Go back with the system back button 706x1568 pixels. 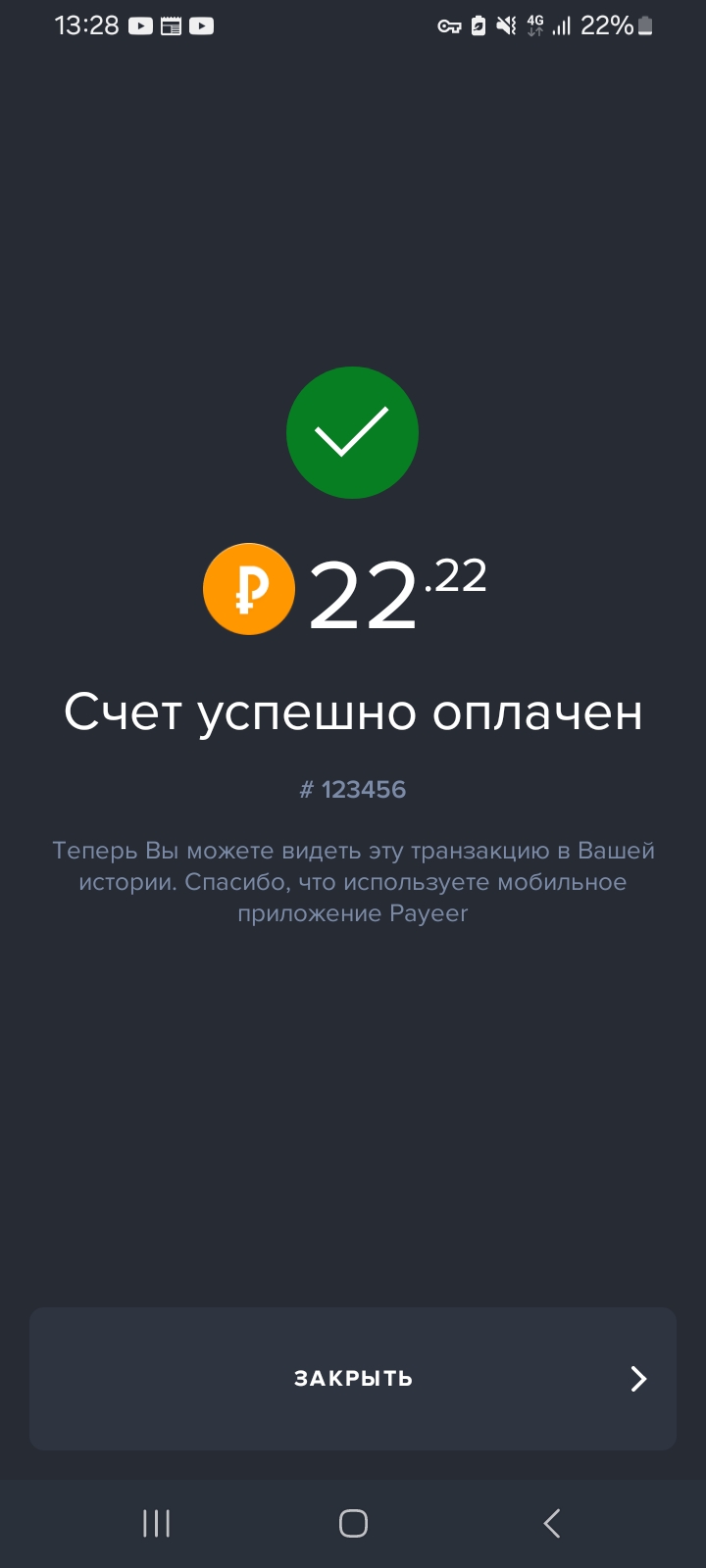552,1523
